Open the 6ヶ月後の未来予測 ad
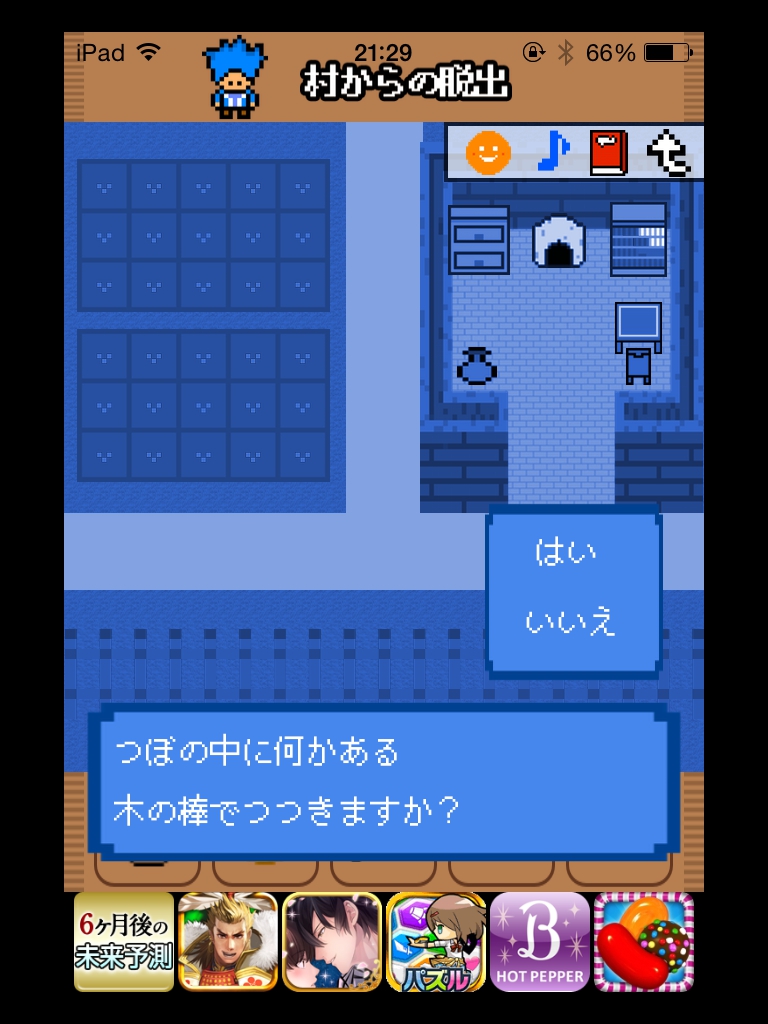Image resolution: width=768 pixels, height=1024 pixels. click(x=124, y=942)
